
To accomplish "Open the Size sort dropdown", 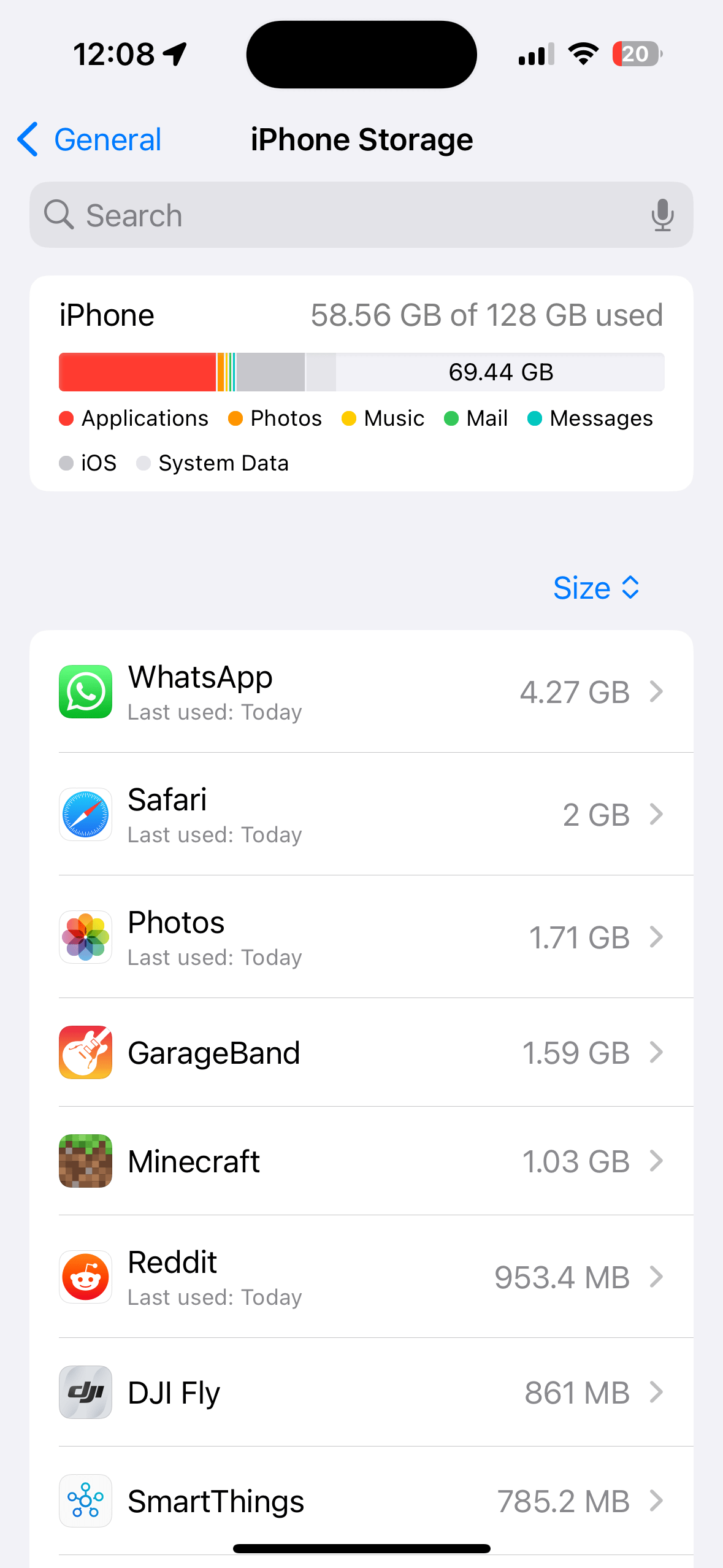I will [596, 588].
